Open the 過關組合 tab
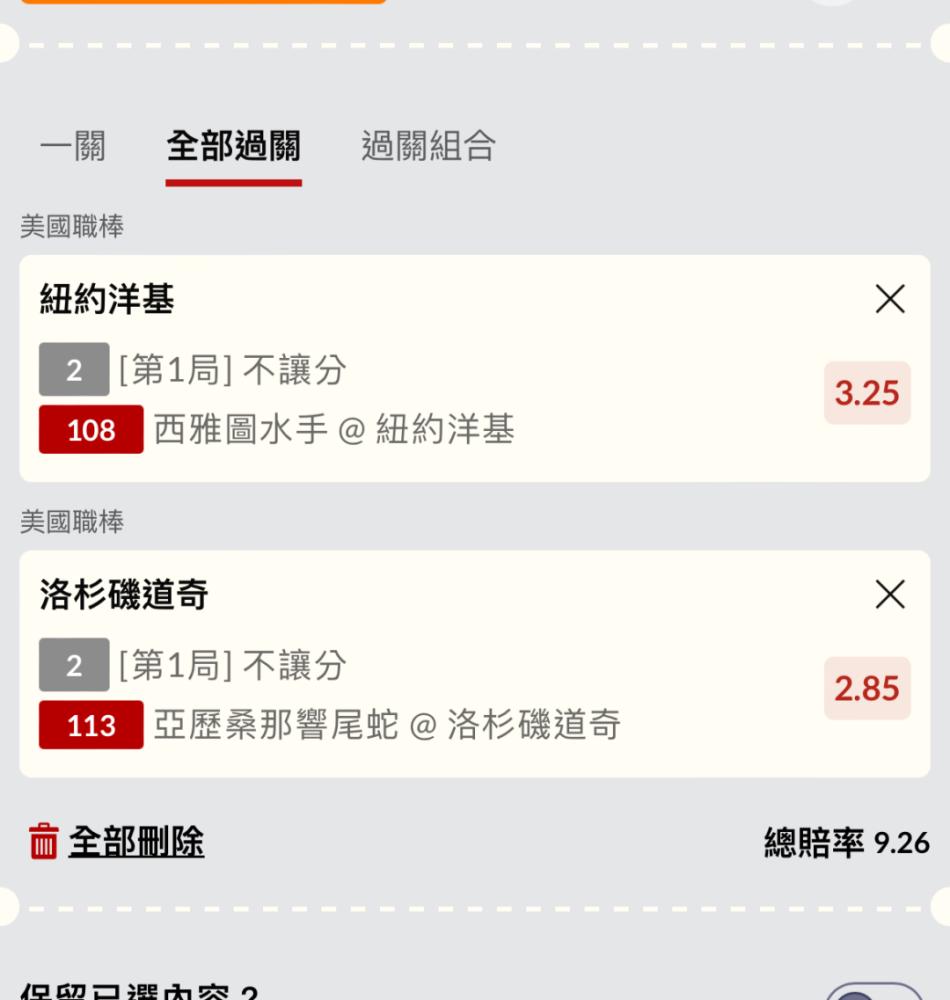Viewport: 950px width, 1000px height. [x=428, y=147]
